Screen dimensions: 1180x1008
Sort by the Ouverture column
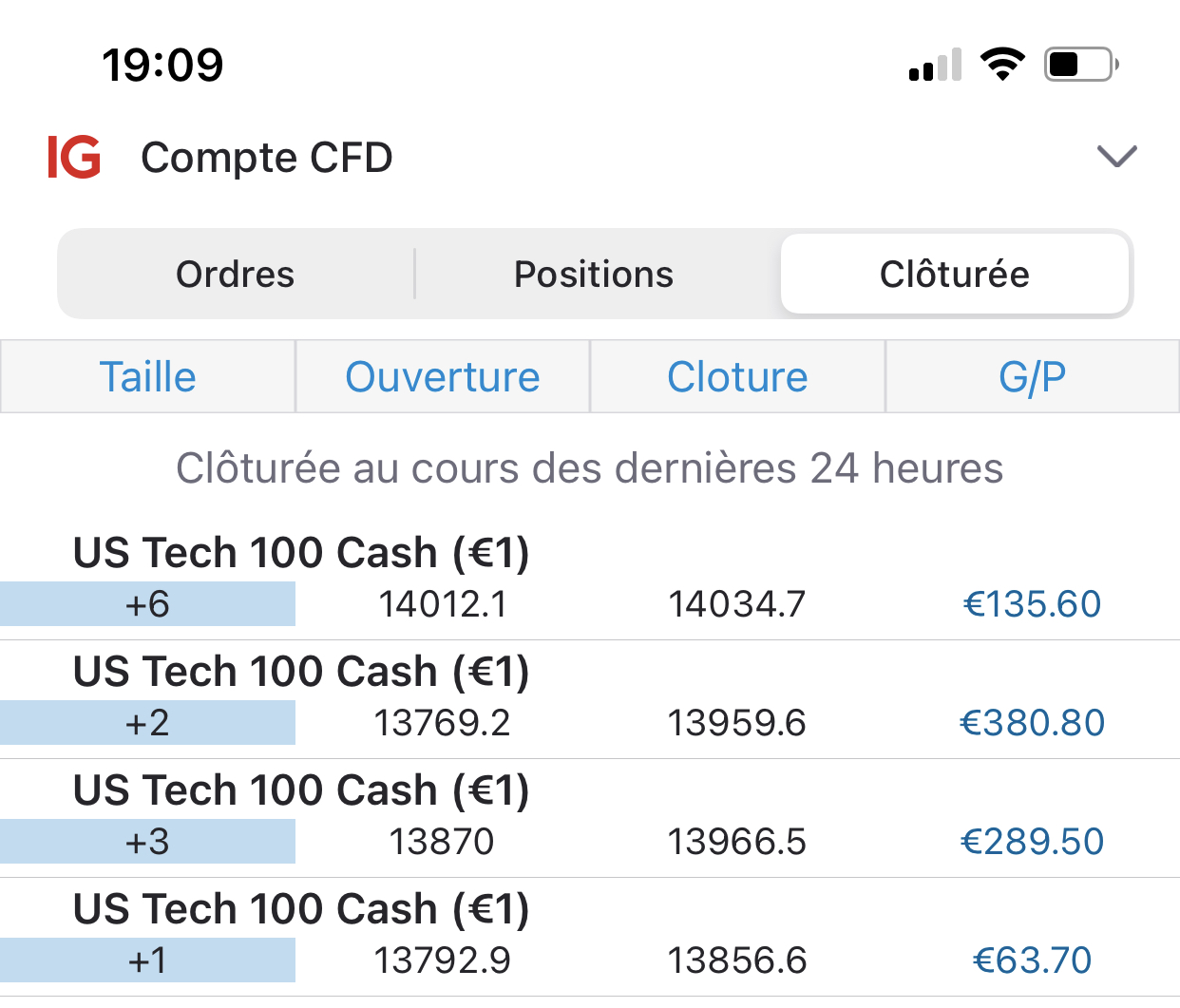[x=443, y=377]
